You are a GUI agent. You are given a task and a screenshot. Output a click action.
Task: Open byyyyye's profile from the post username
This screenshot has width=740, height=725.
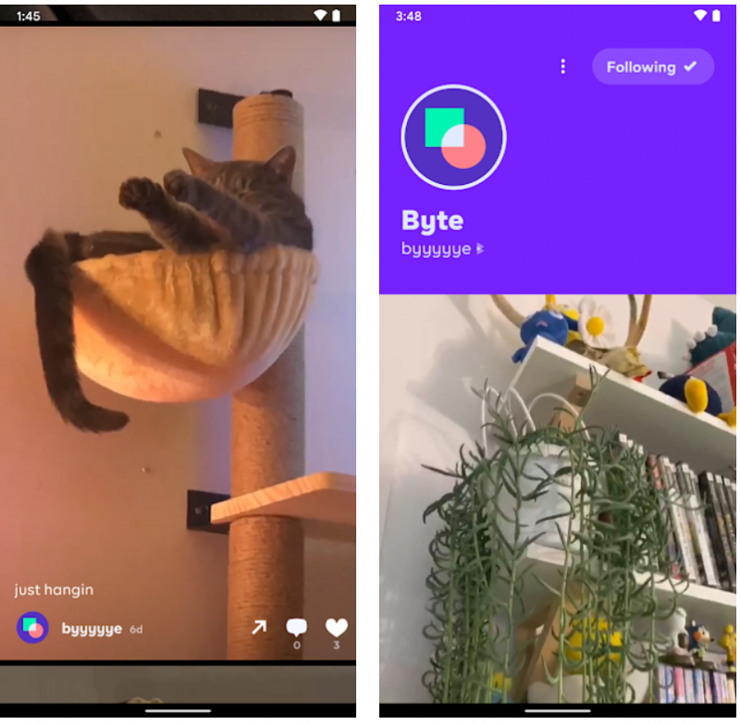coord(91,629)
